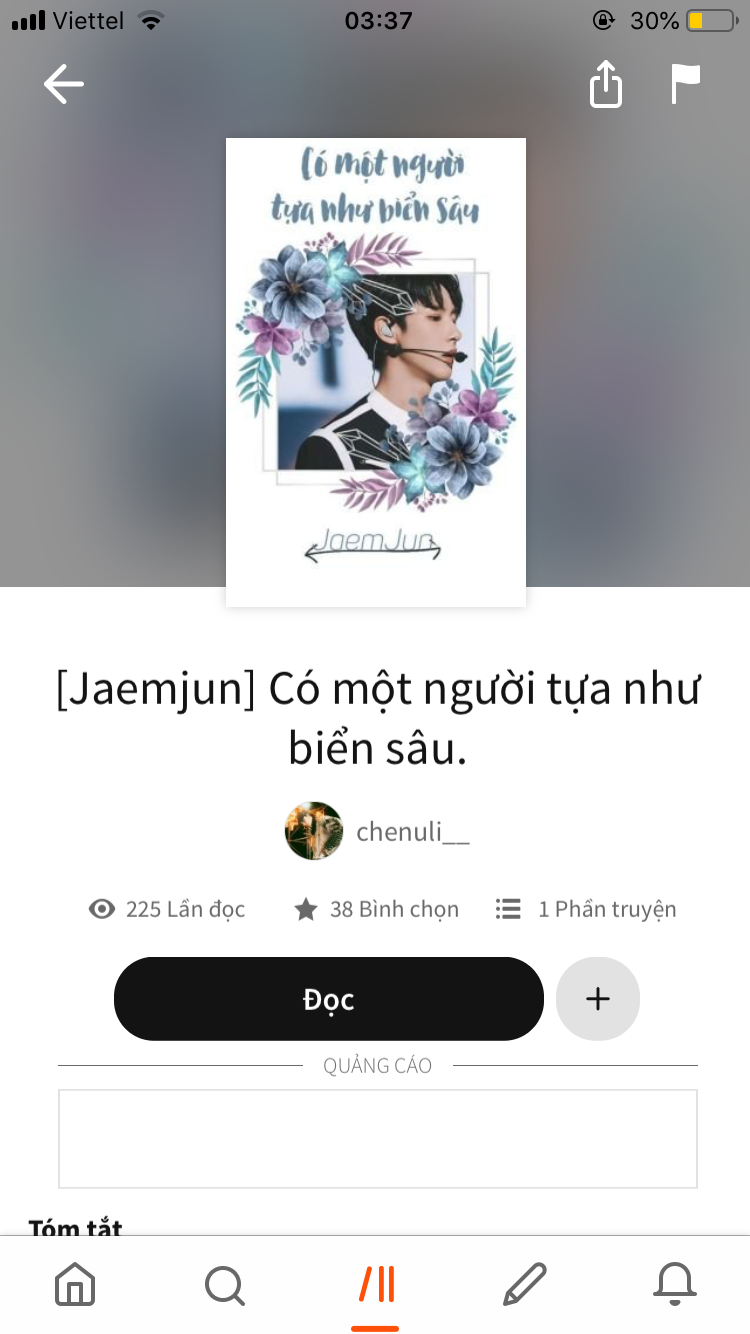Tap the Đọc button to read

pos(328,999)
